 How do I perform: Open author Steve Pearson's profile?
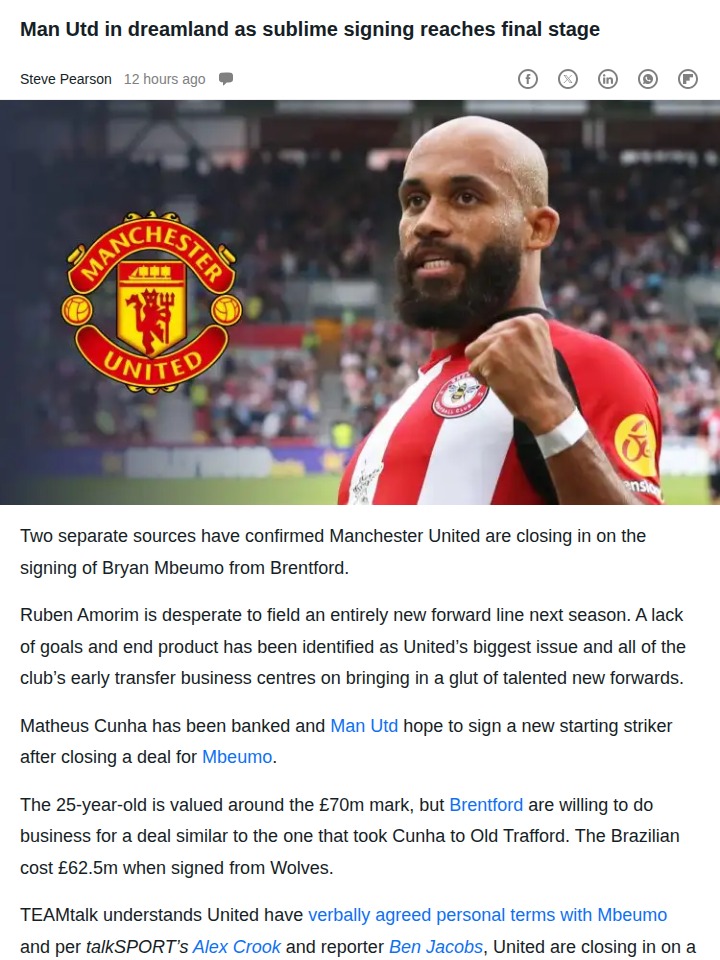click(66, 79)
